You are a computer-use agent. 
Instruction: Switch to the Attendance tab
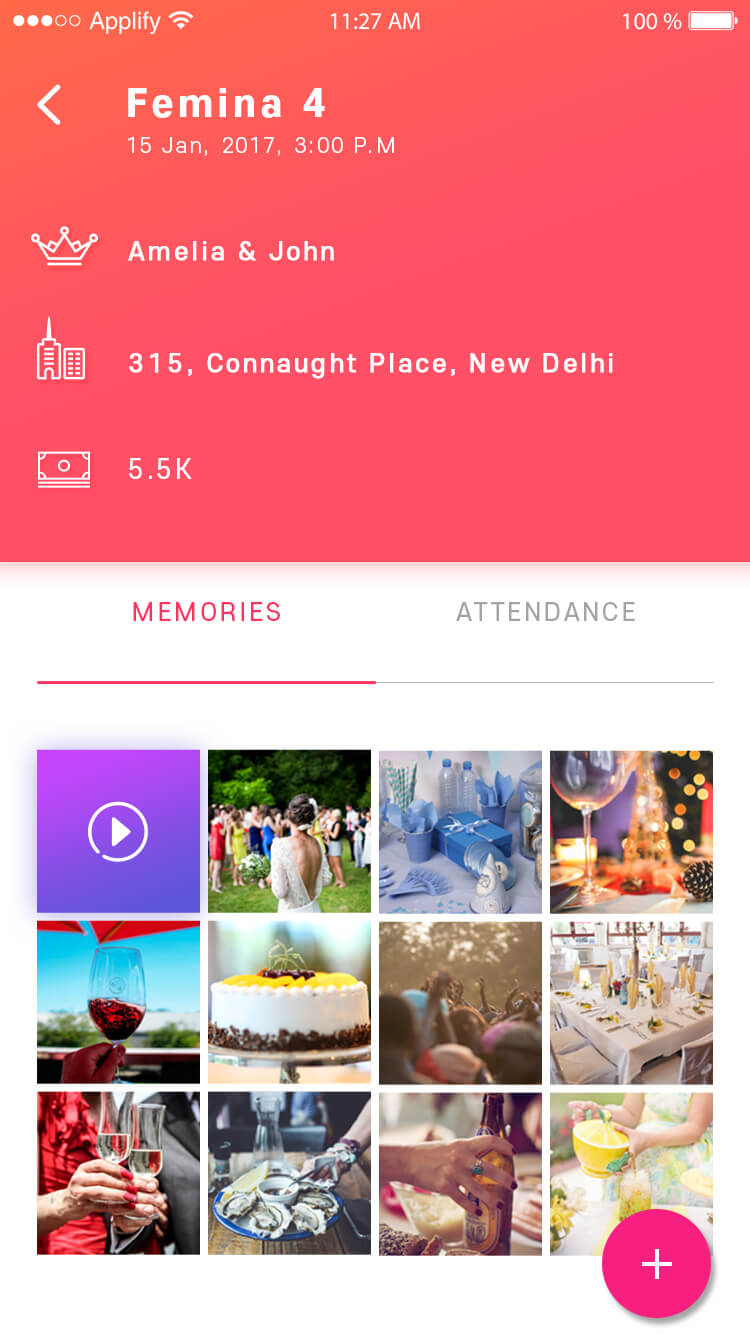click(546, 612)
